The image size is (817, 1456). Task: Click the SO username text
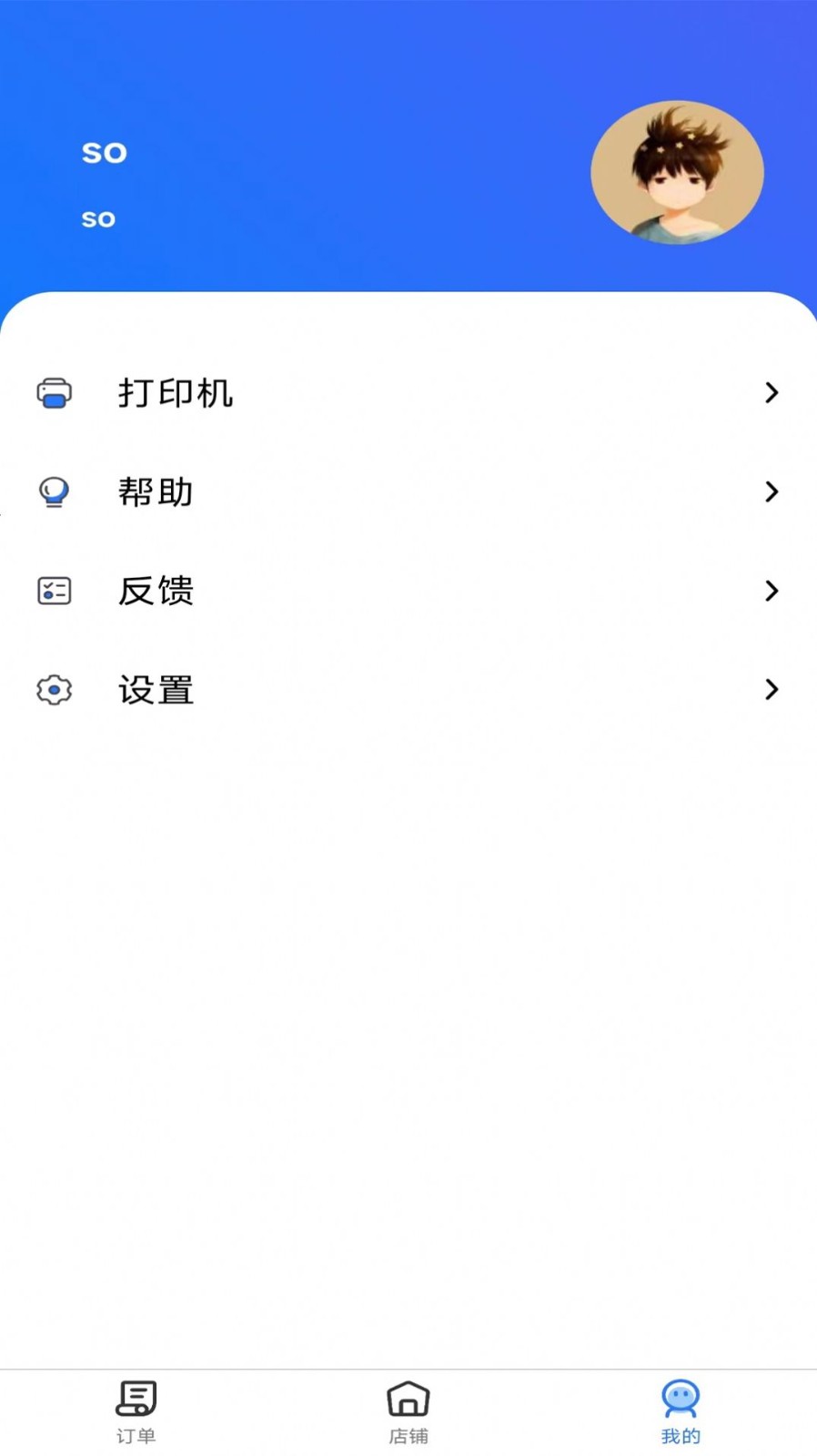point(103,152)
